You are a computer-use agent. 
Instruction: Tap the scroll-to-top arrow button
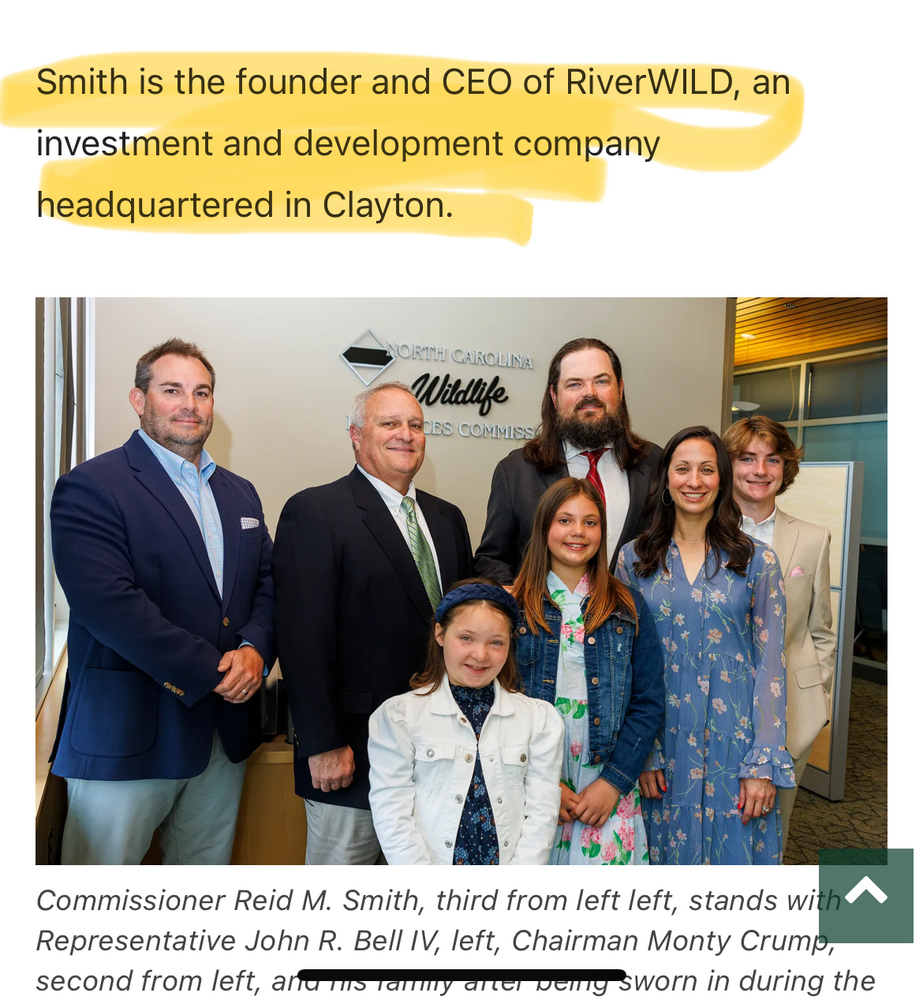click(865, 894)
